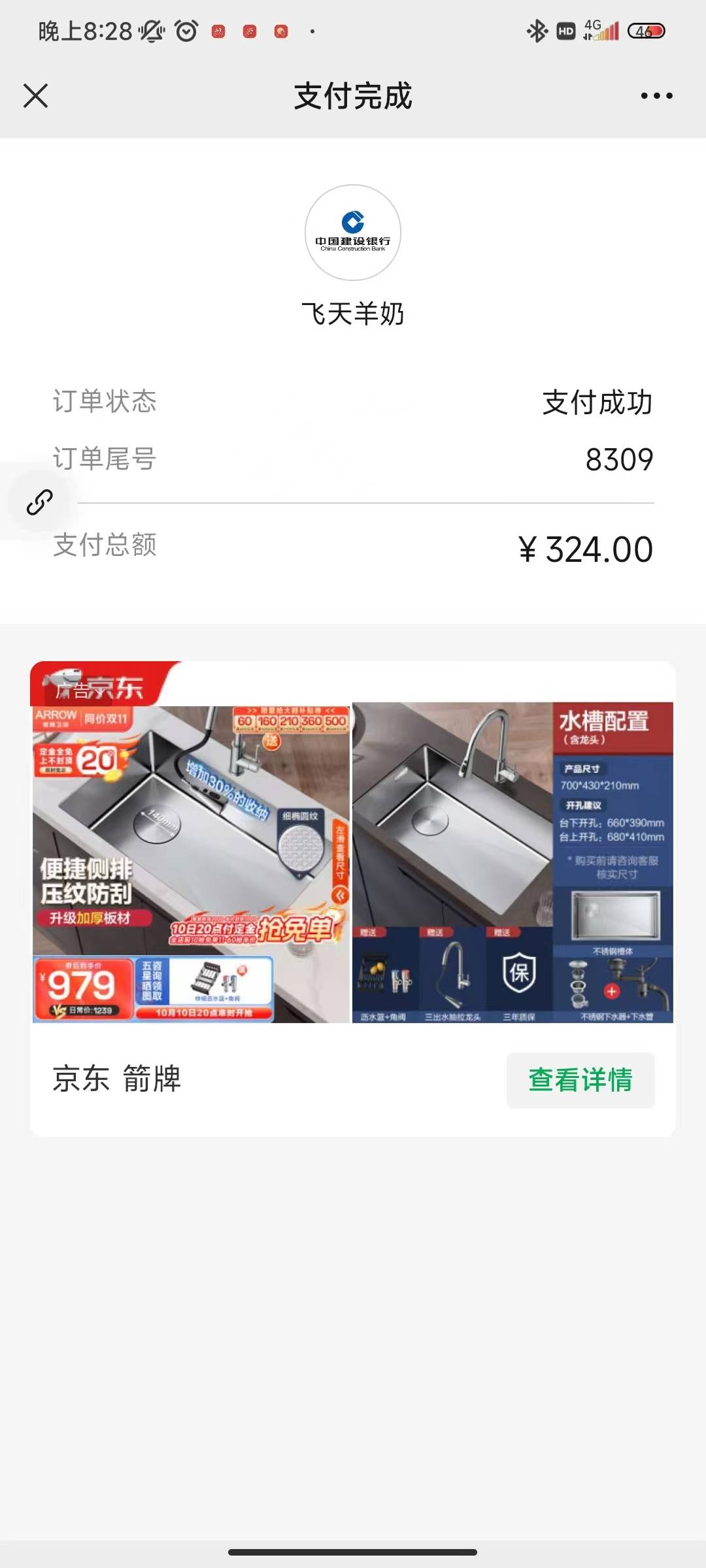
Task: Close the payment complete page
Action: click(35, 95)
